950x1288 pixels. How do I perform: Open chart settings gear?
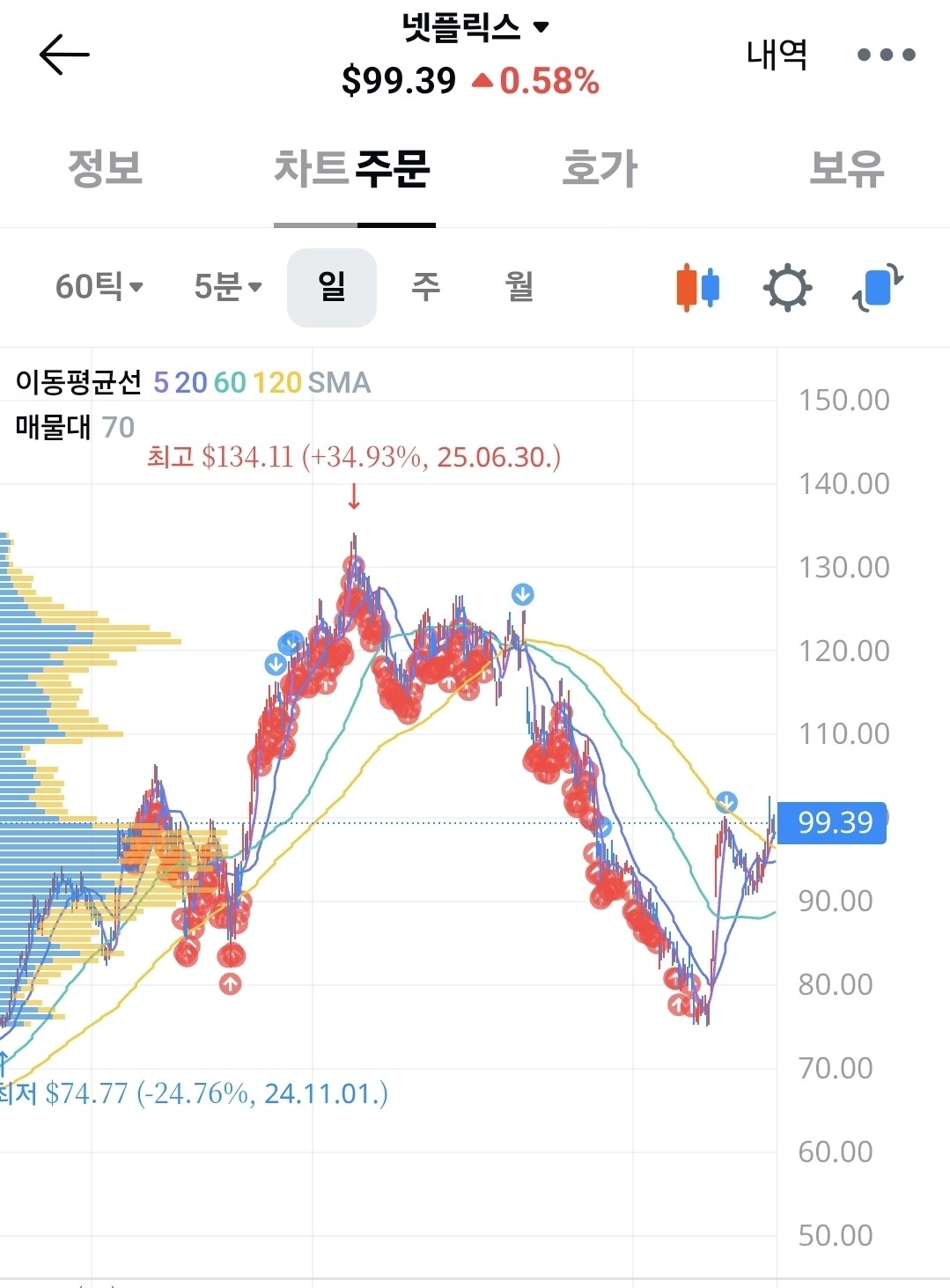[x=787, y=287]
